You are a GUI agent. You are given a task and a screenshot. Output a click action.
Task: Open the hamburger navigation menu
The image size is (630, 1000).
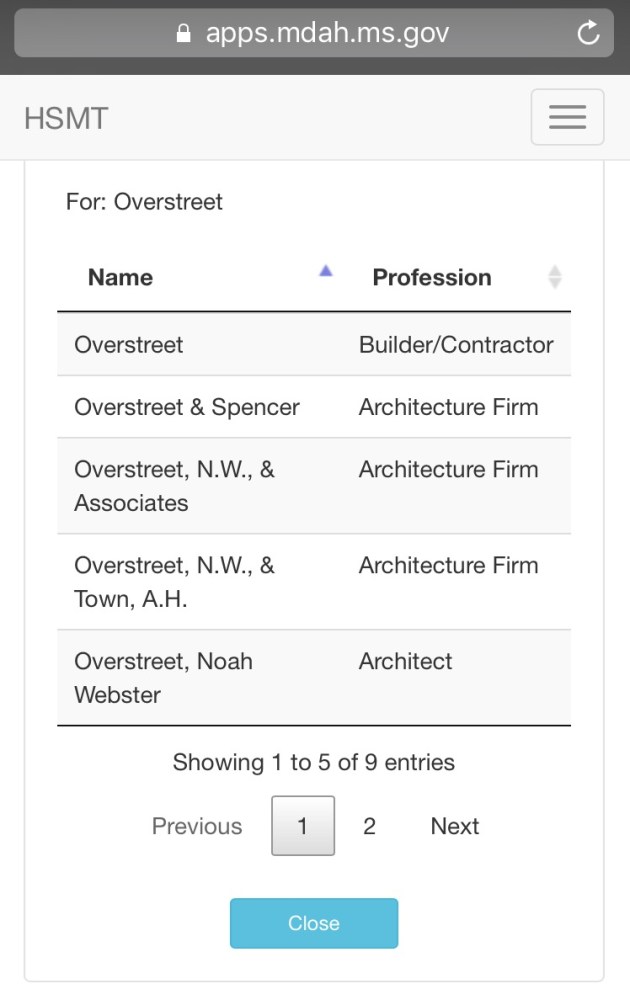[x=567, y=118]
